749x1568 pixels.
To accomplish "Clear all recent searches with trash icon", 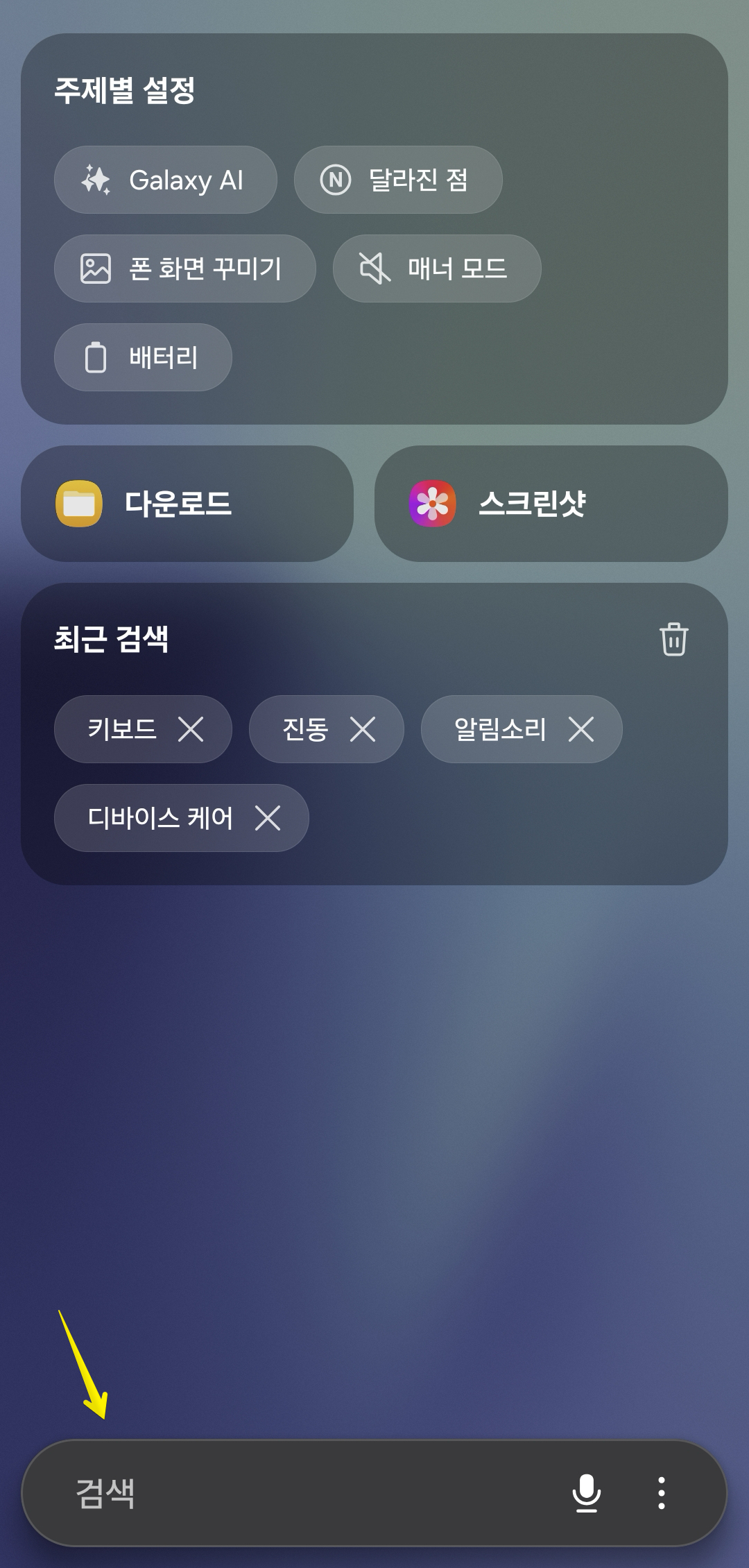I will 674,639.
